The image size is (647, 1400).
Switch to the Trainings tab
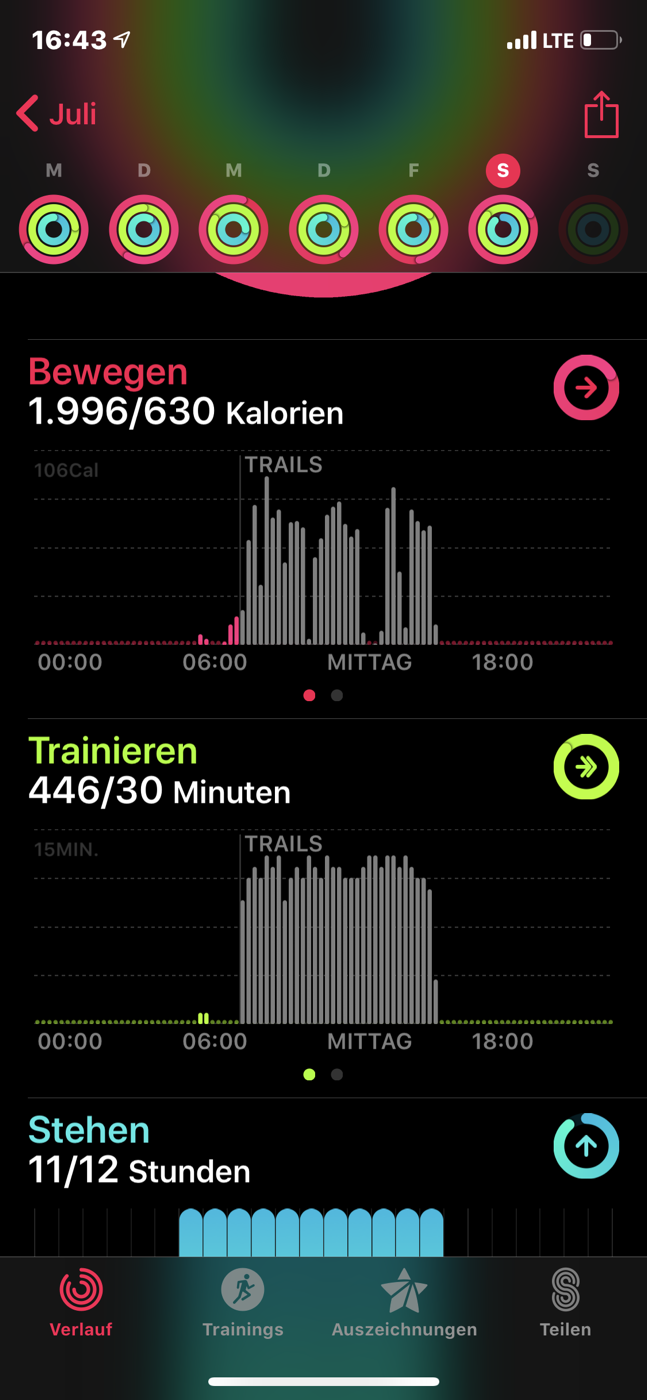(x=243, y=1302)
